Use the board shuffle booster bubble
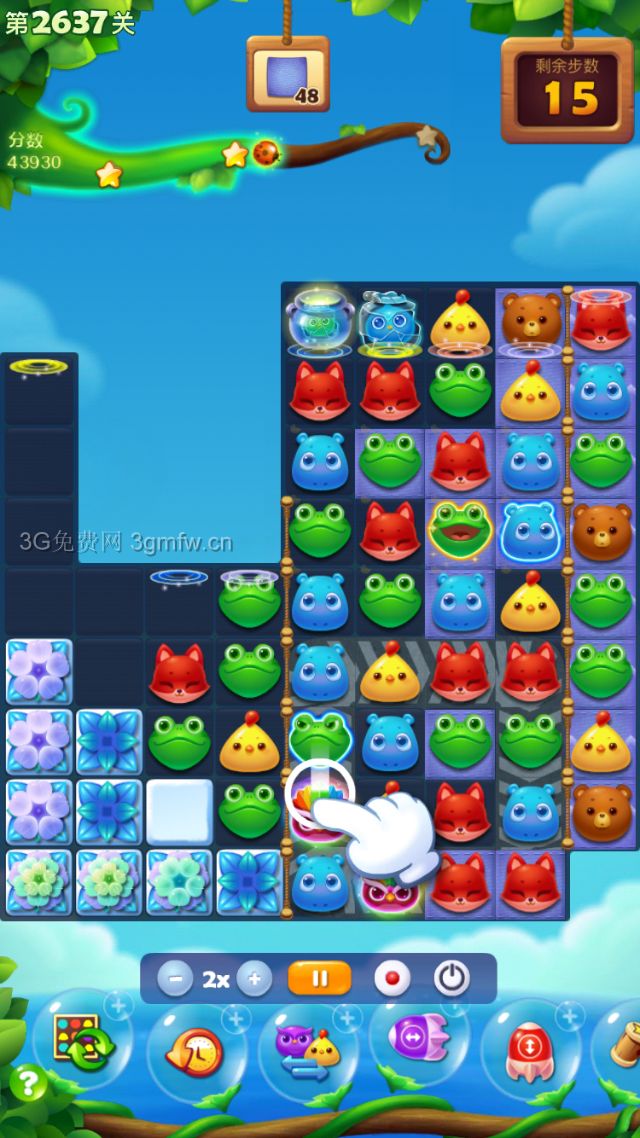This screenshot has height=1138, width=640. [82, 1043]
